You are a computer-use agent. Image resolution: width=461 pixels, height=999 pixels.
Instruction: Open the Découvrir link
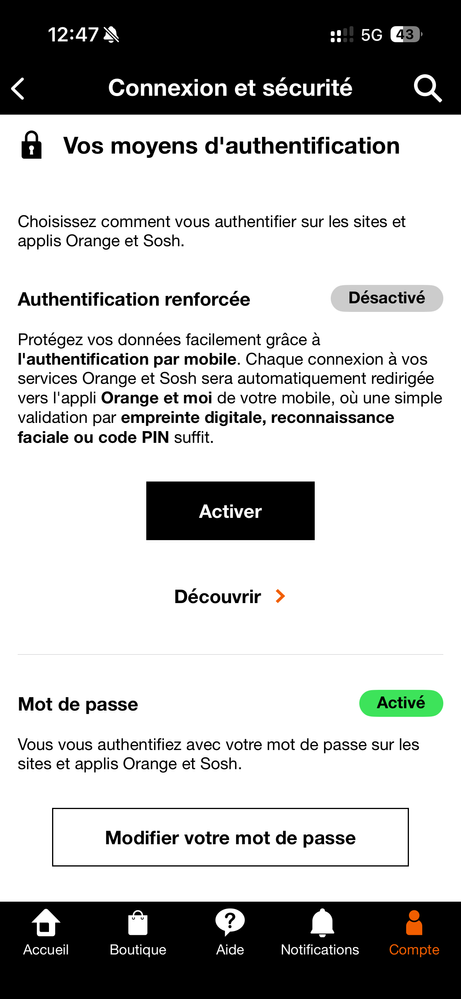coord(230,597)
